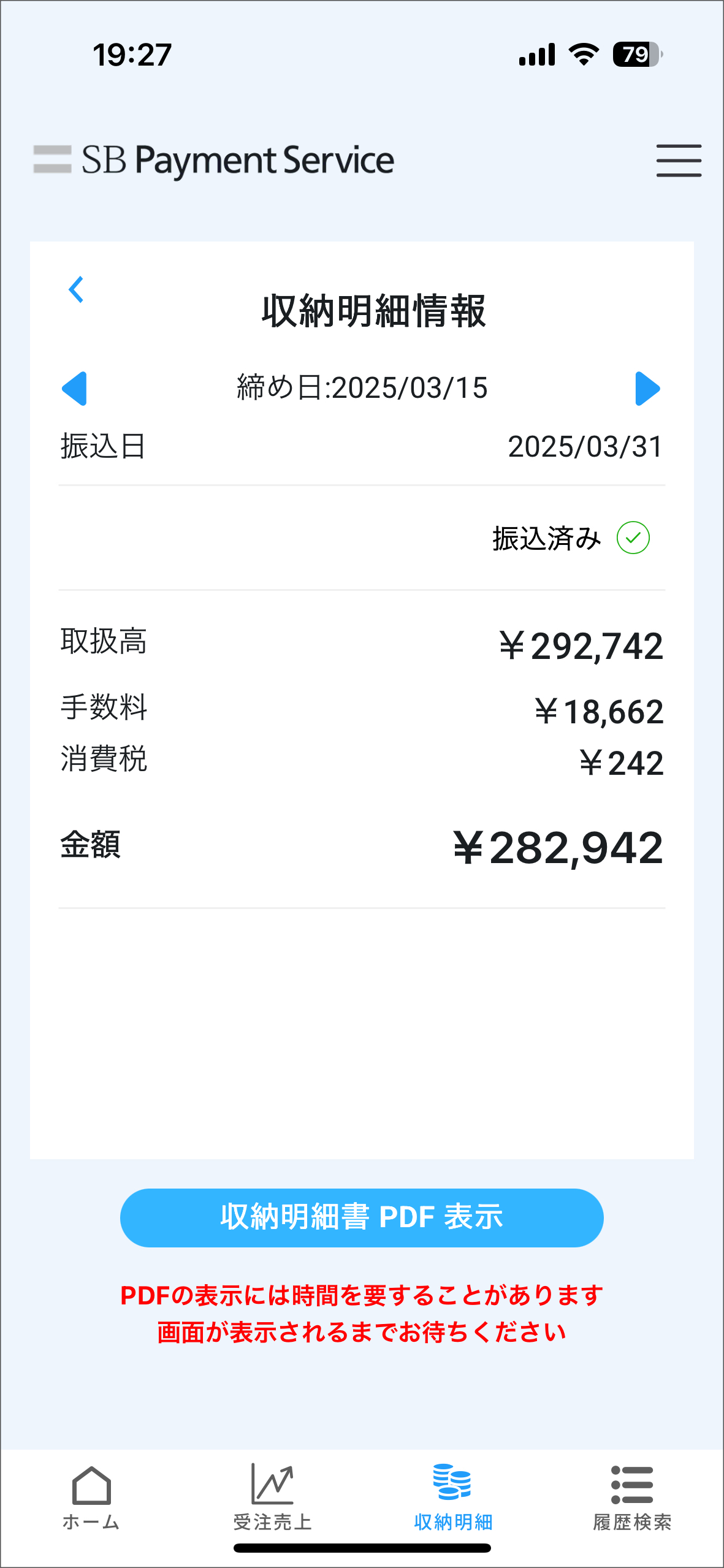Go back using the blue chevron
Screen dimensions: 724x1568
coord(76,289)
